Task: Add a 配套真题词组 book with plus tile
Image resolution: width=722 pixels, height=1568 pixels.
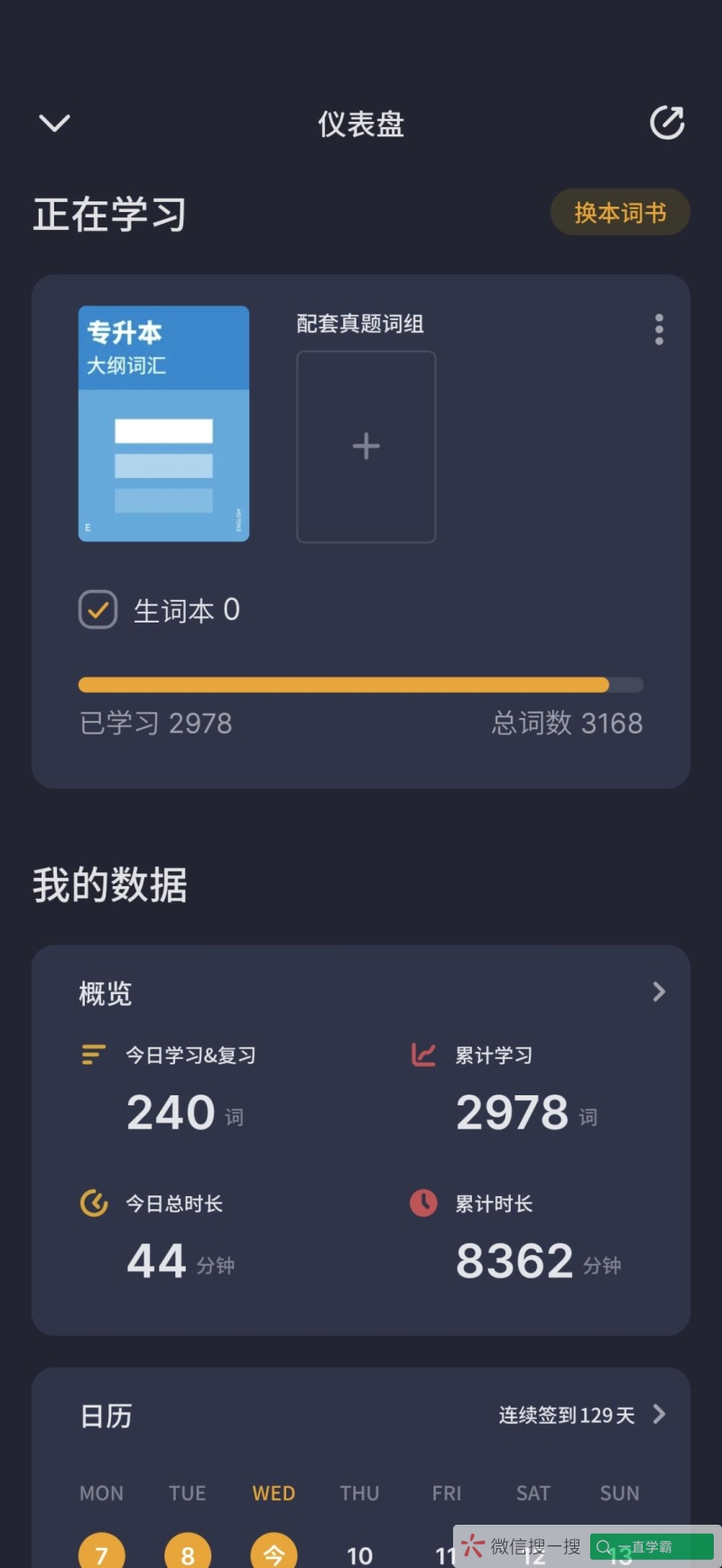Action: [x=366, y=447]
